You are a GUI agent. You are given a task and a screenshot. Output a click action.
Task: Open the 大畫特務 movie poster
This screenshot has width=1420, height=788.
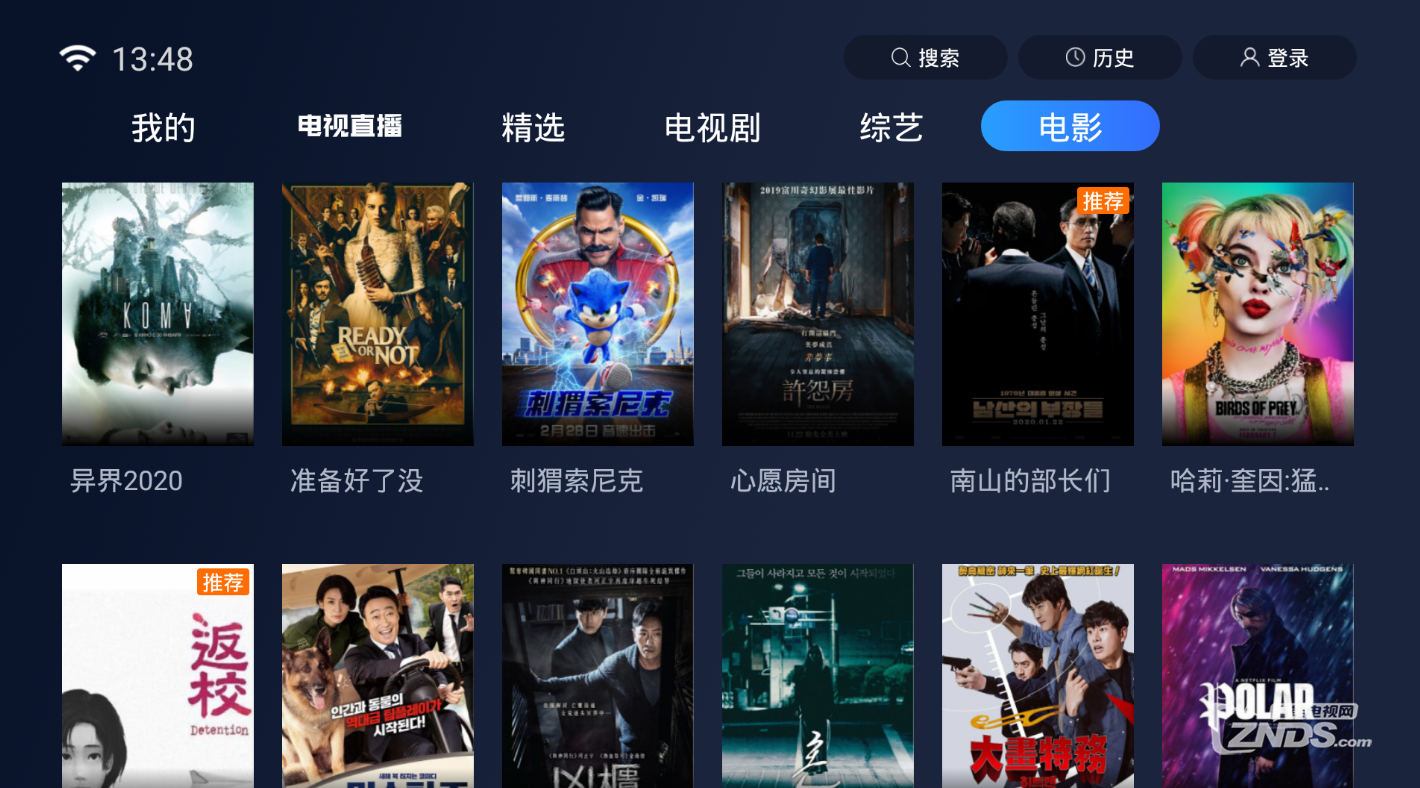(x=1038, y=676)
